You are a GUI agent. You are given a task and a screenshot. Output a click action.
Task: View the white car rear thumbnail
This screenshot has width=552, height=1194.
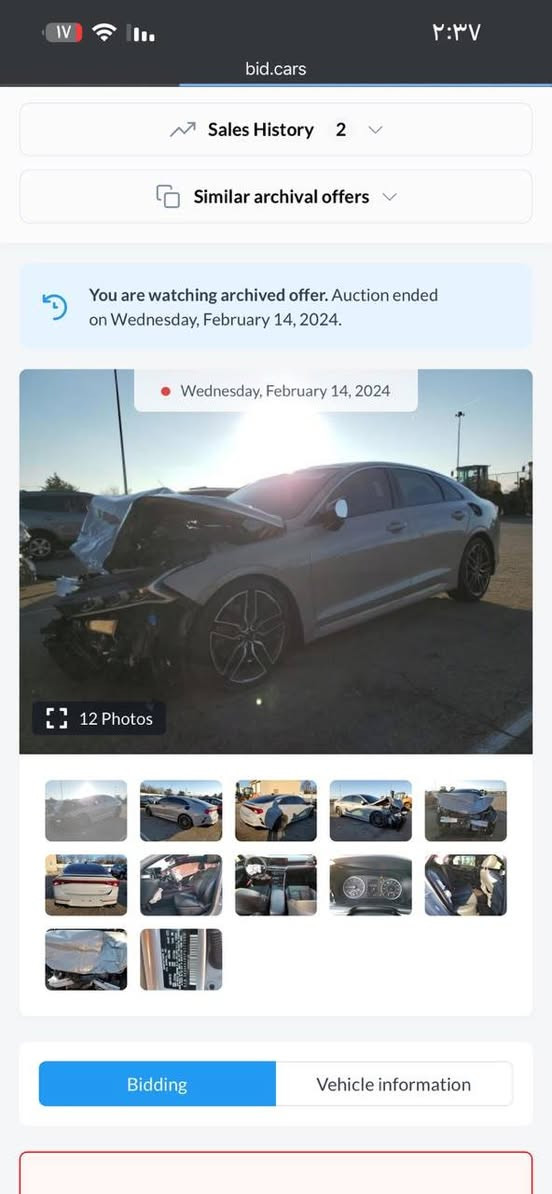(86, 885)
